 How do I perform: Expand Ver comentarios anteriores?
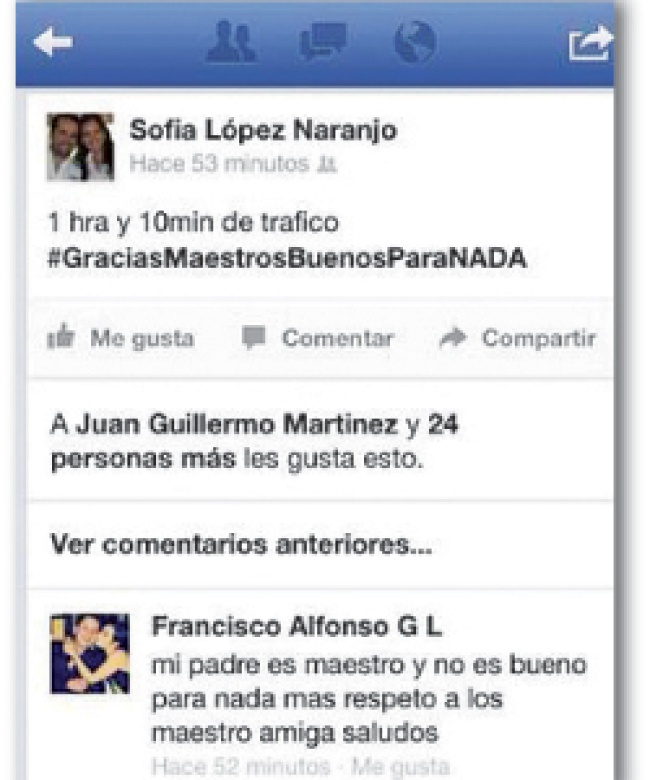241,545
